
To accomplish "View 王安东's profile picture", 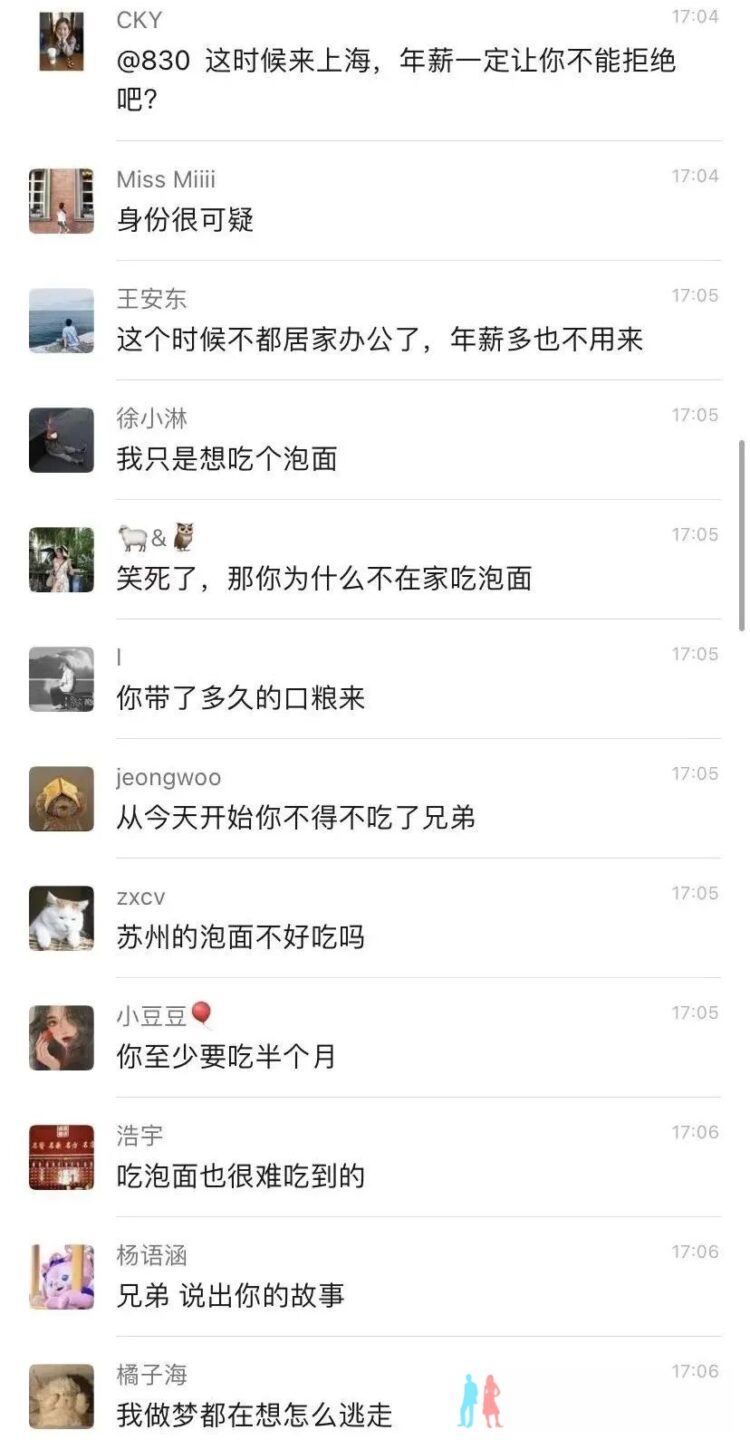I will (x=61, y=320).
